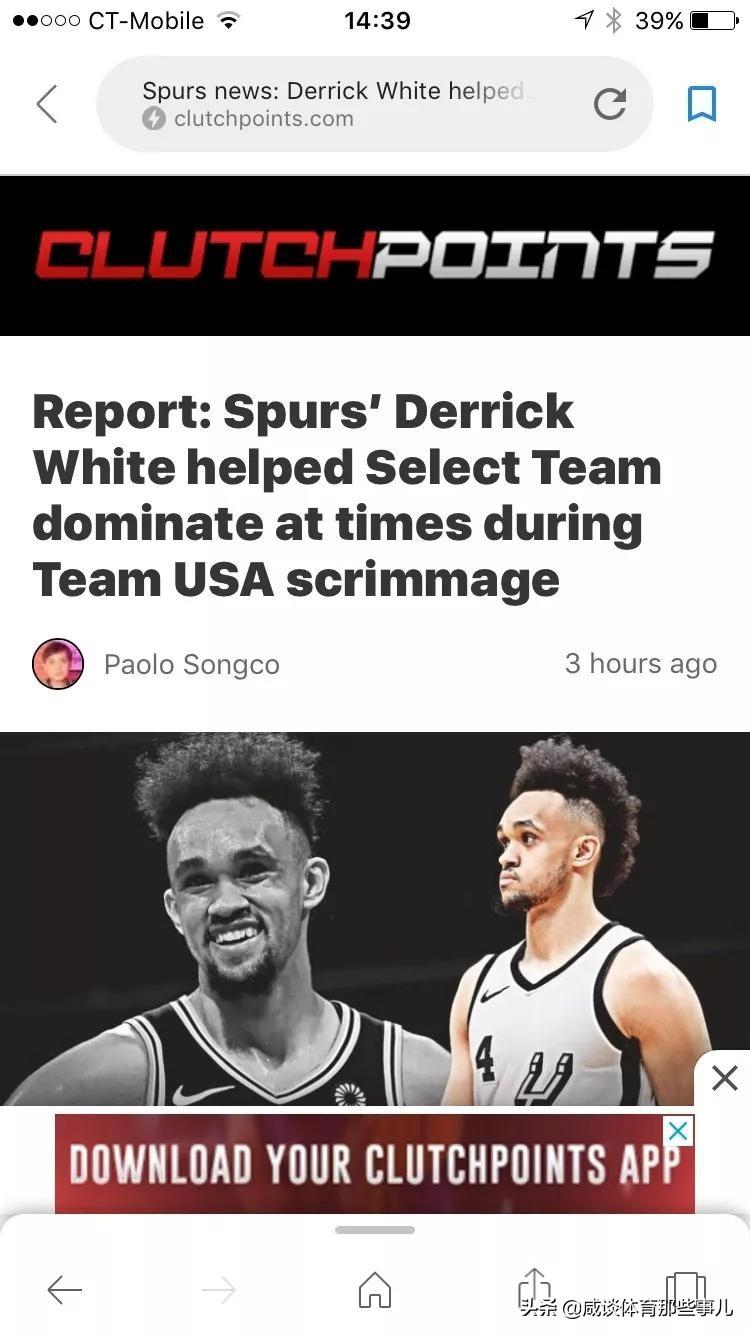The width and height of the screenshot is (750, 1334).
Task: Go back using the bottom toolbar arrow
Action: [x=64, y=1290]
